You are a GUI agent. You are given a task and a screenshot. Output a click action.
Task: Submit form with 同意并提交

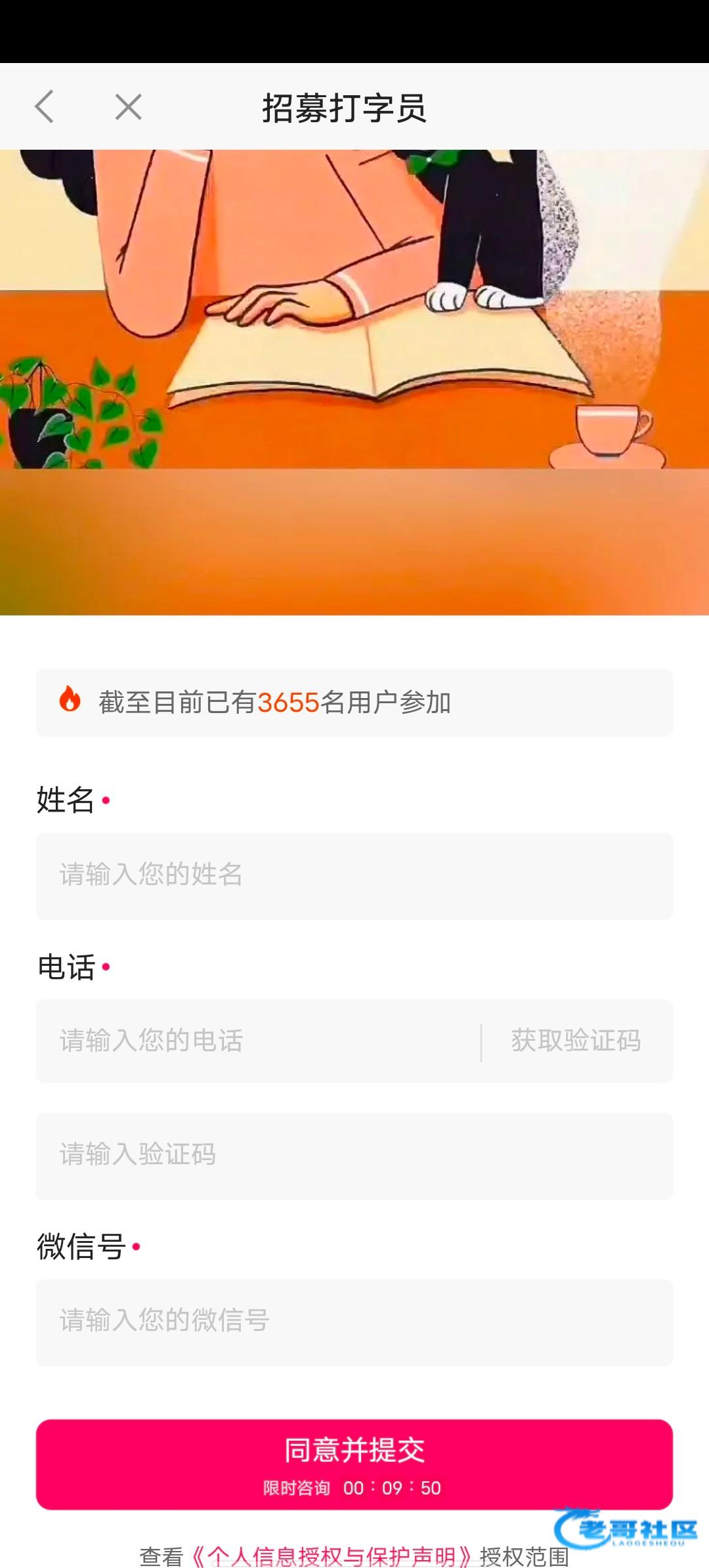[354, 1464]
